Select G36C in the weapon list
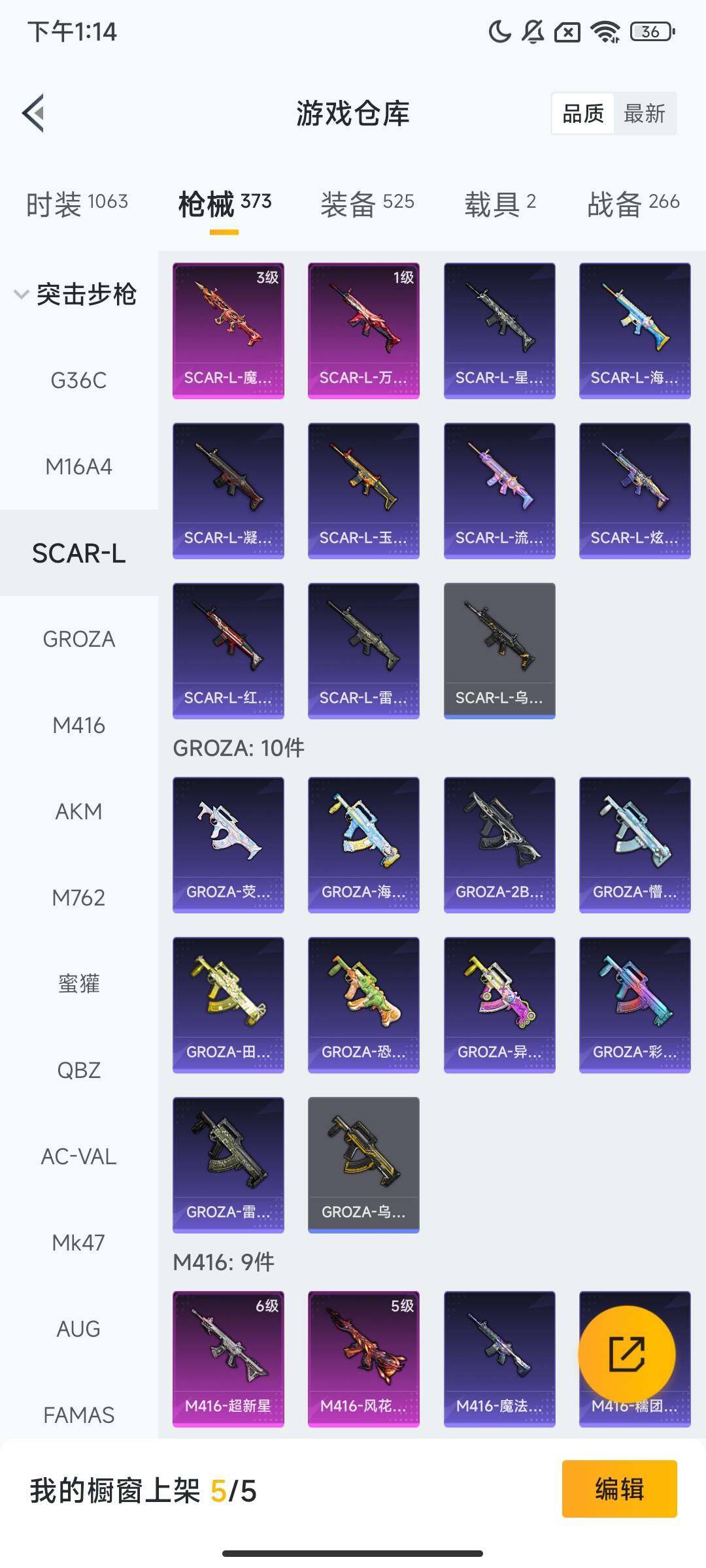The image size is (706, 1568). [78, 380]
